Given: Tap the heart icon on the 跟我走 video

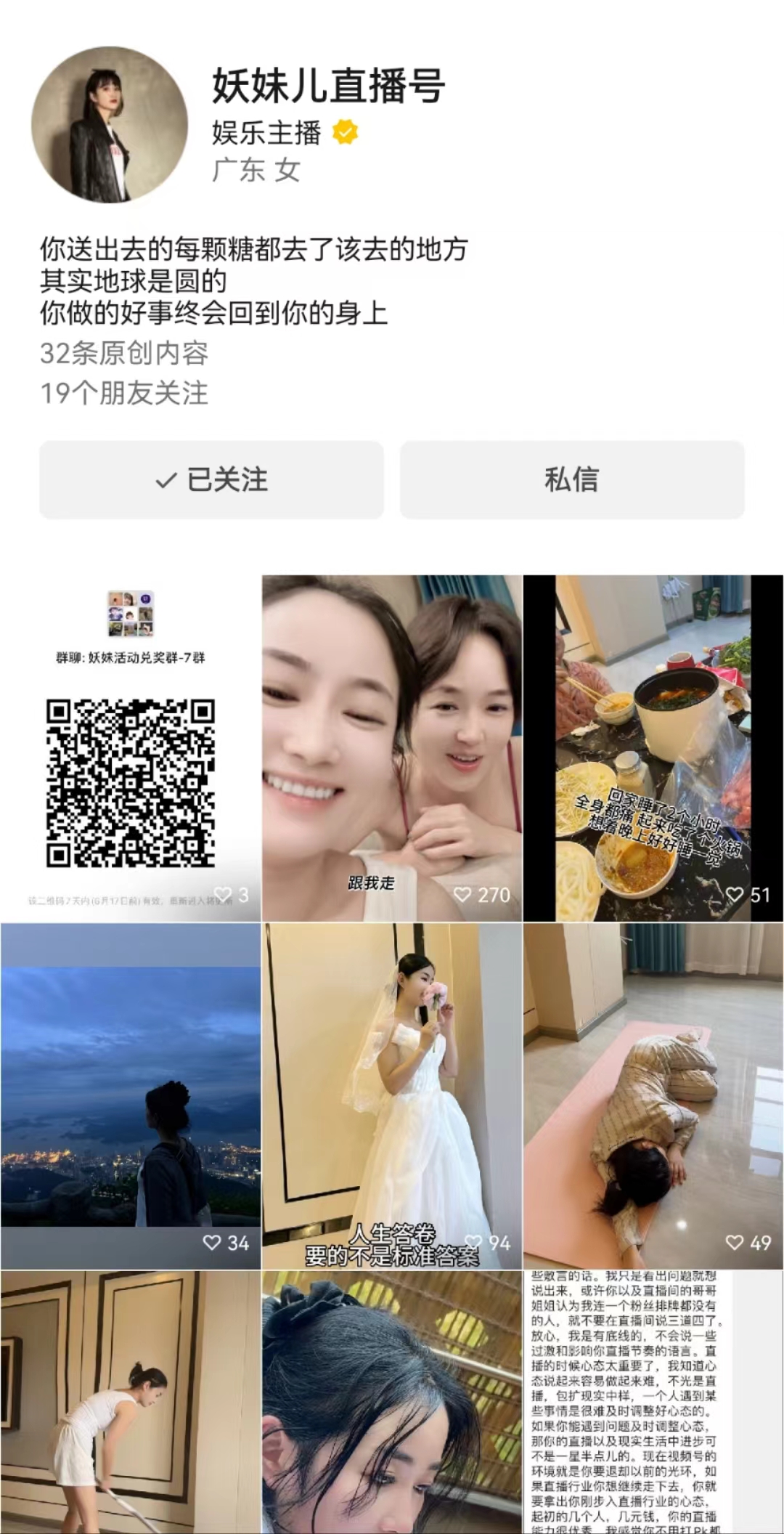Looking at the screenshot, I should pyautogui.click(x=462, y=895).
